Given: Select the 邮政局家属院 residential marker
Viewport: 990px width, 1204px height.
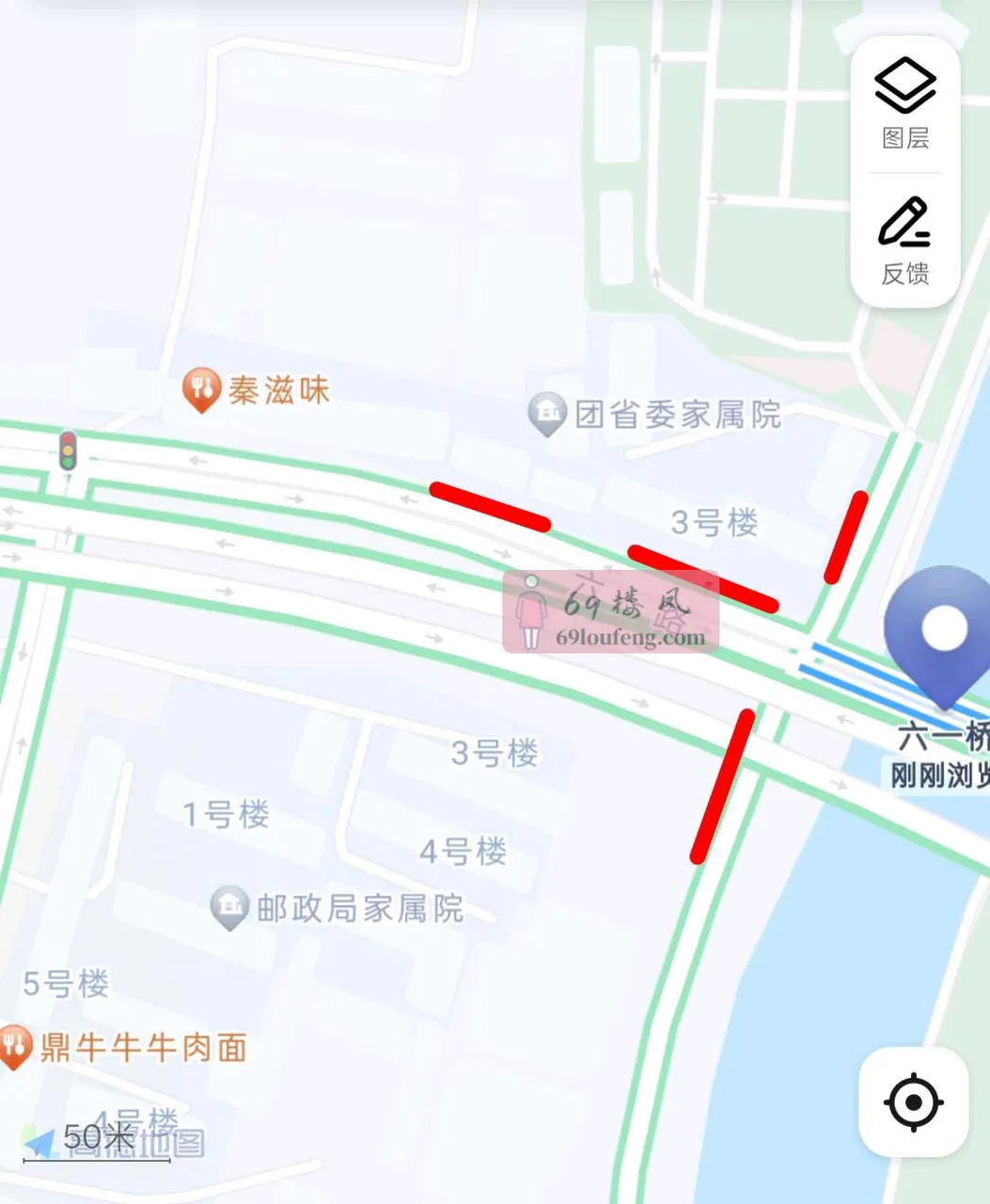Looking at the screenshot, I should tap(228, 906).
